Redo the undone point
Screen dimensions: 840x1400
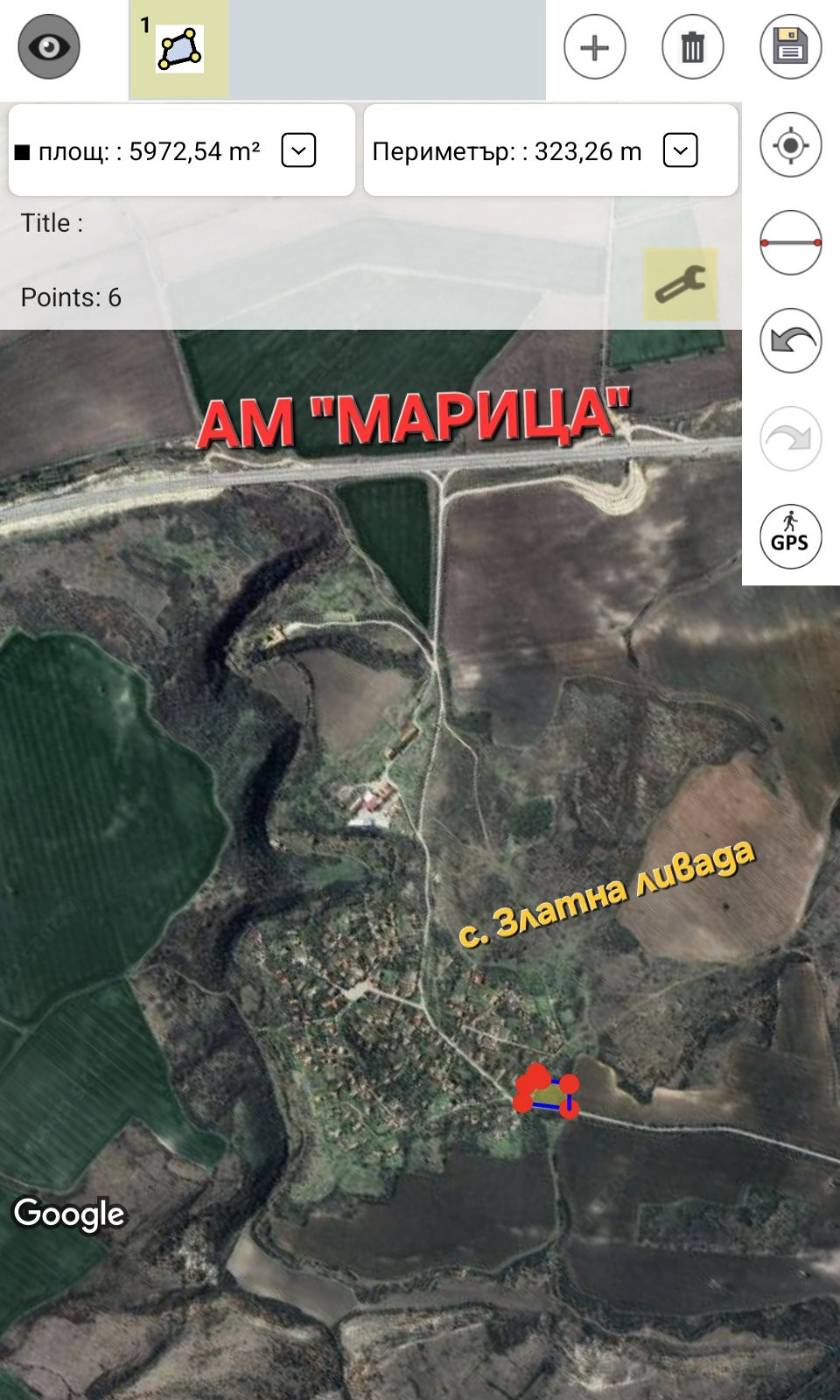click(x=790, y=438)
